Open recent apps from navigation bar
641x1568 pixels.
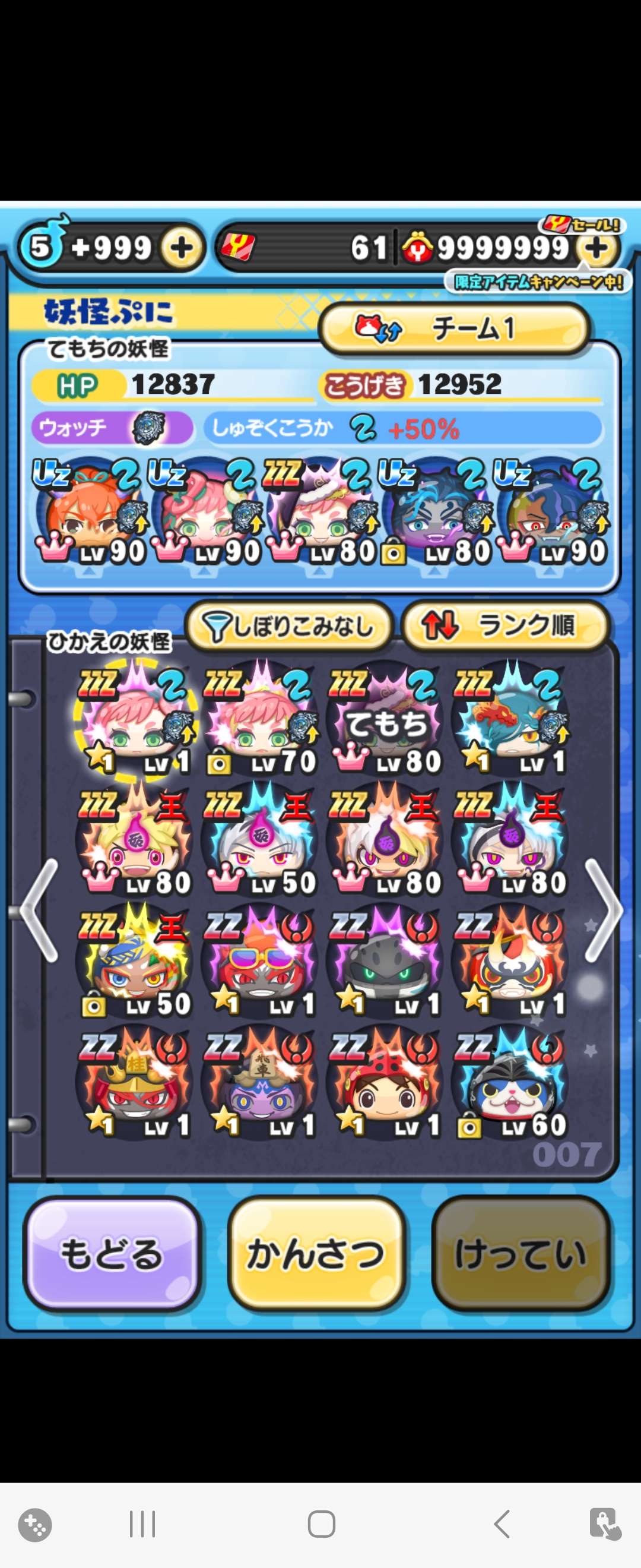(x=142, y=1524)
